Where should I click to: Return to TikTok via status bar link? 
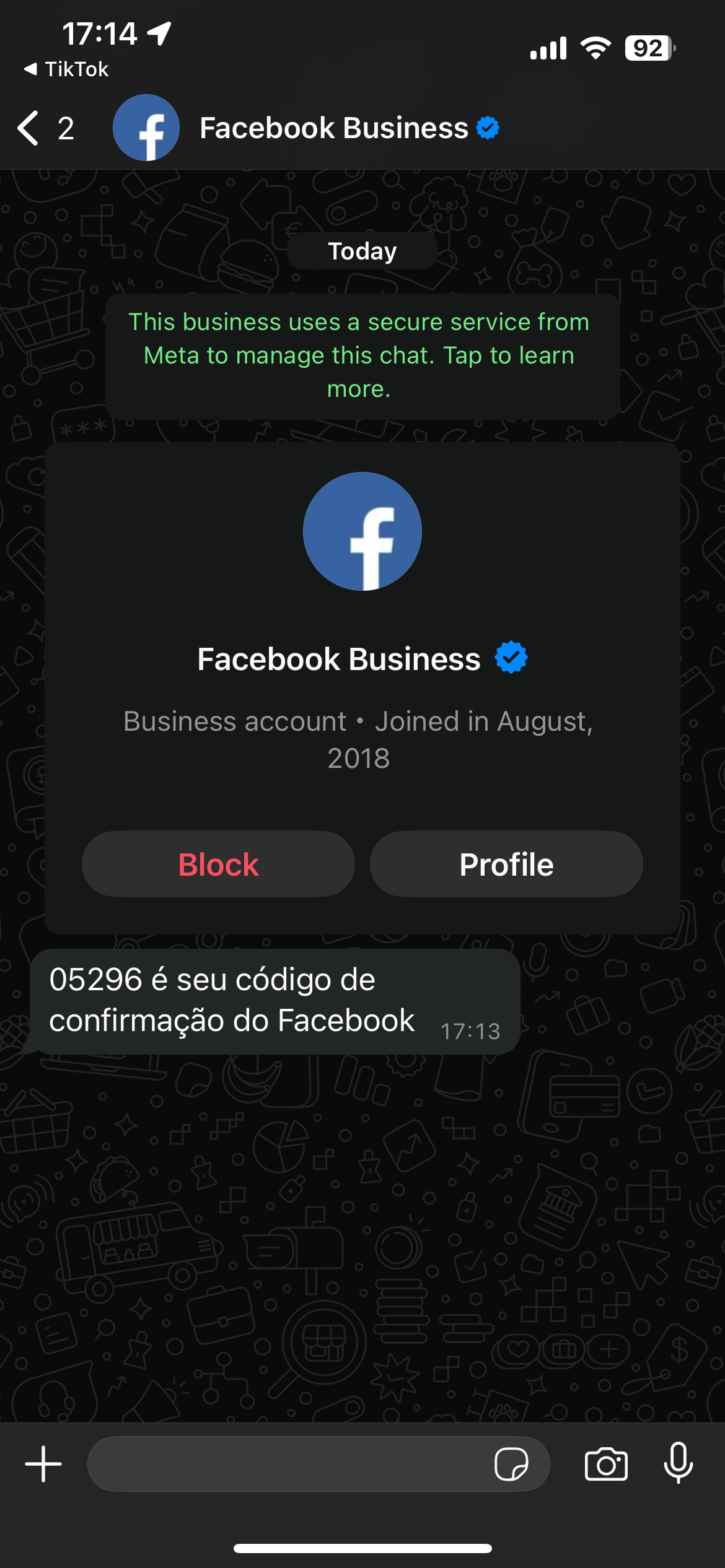point(67,69)
